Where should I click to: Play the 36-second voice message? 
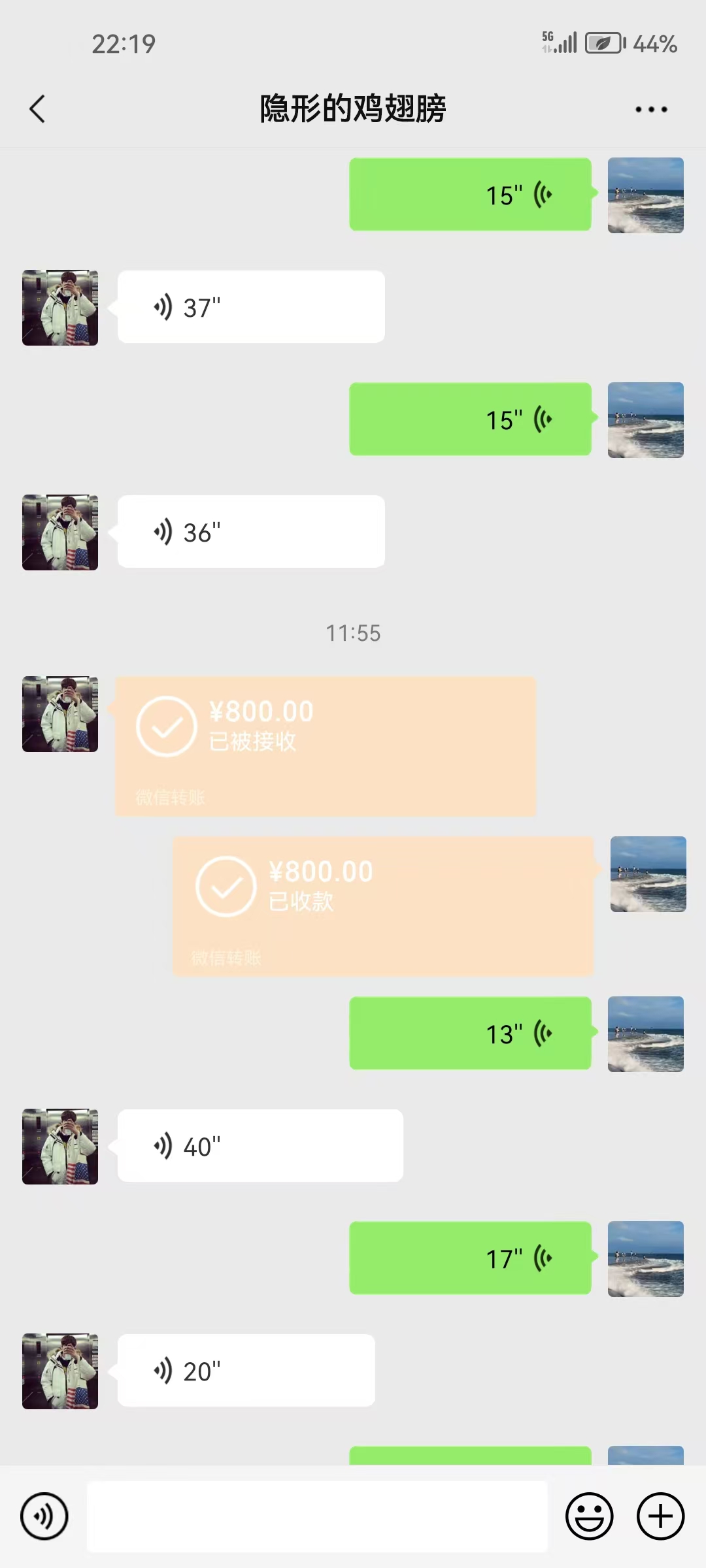[251, 532]
